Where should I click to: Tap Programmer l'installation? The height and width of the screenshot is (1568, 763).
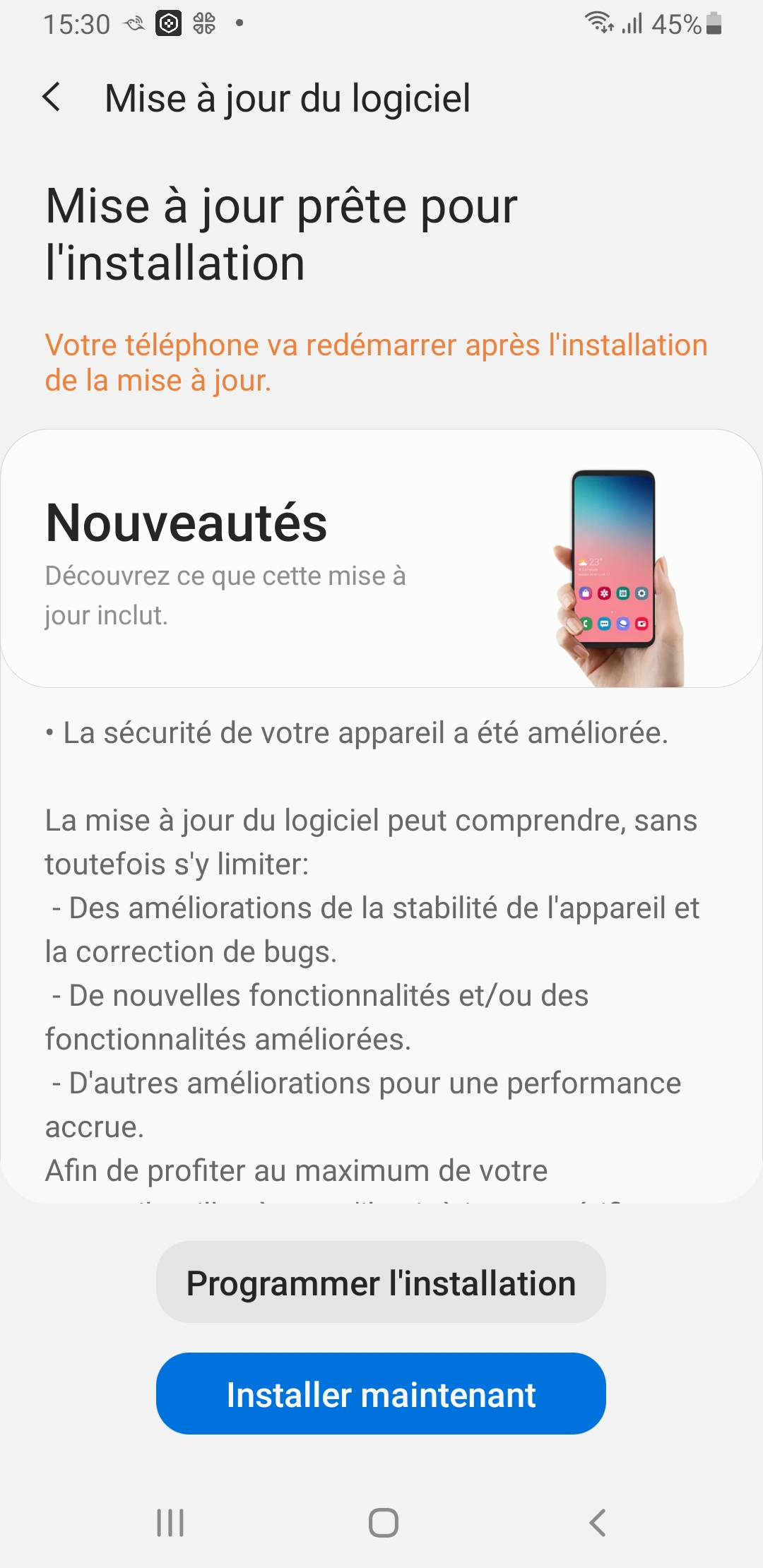click(381, 1282)
